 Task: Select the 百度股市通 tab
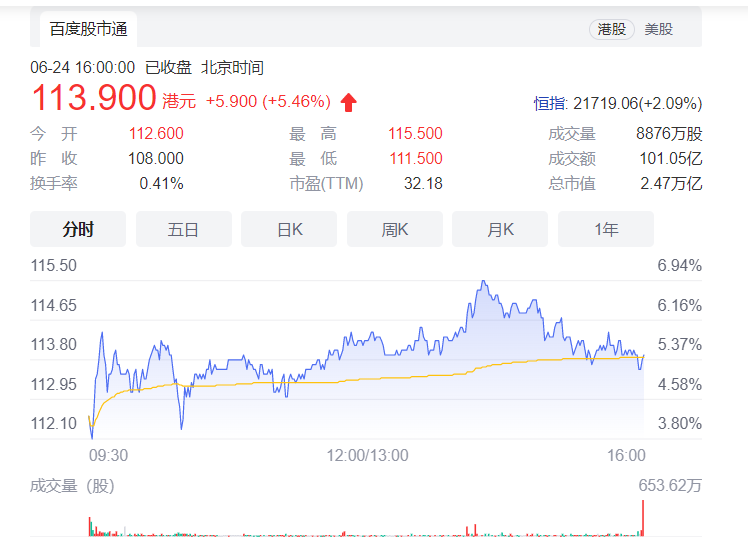click(88, 29)
